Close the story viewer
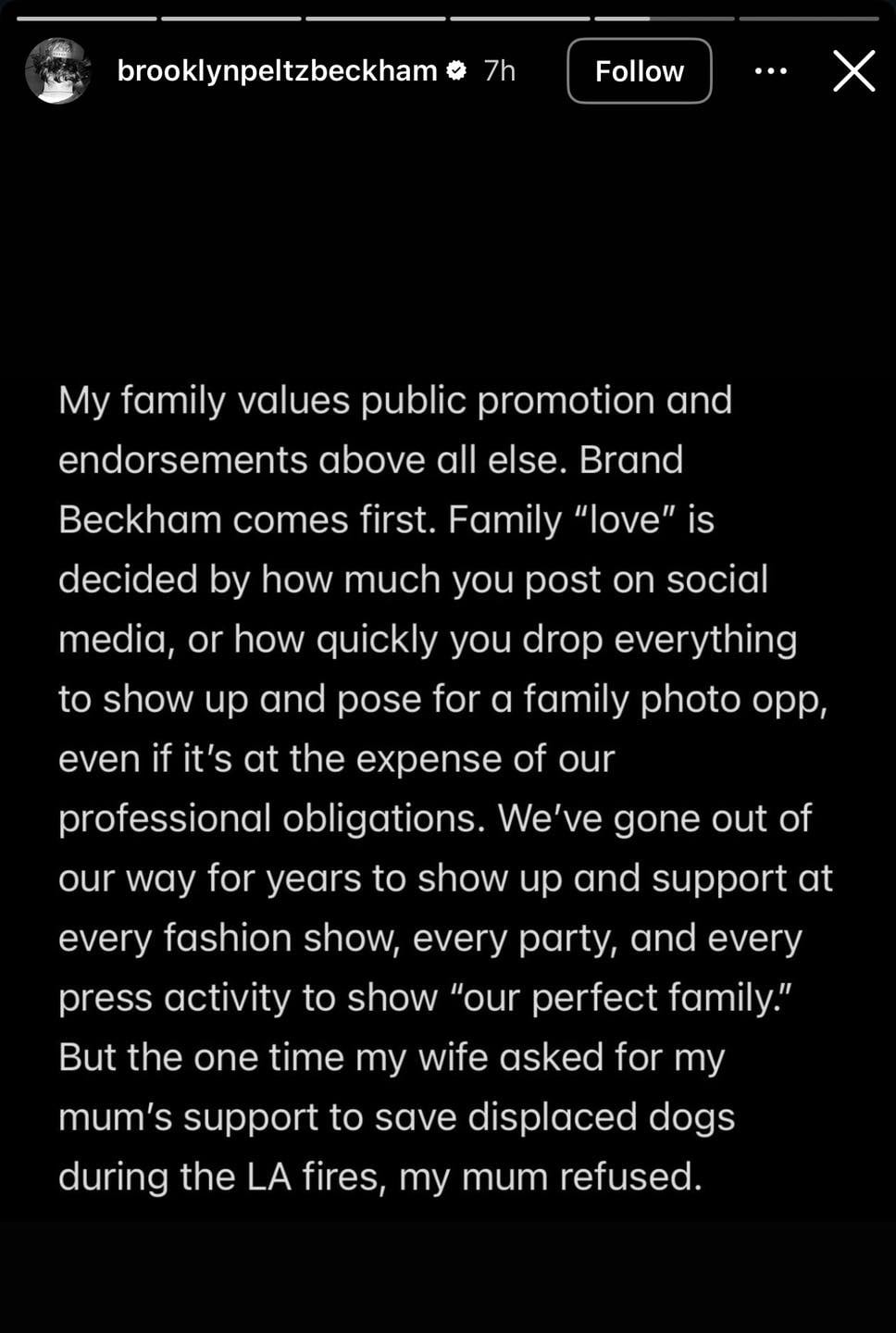 tap(853, 71)
